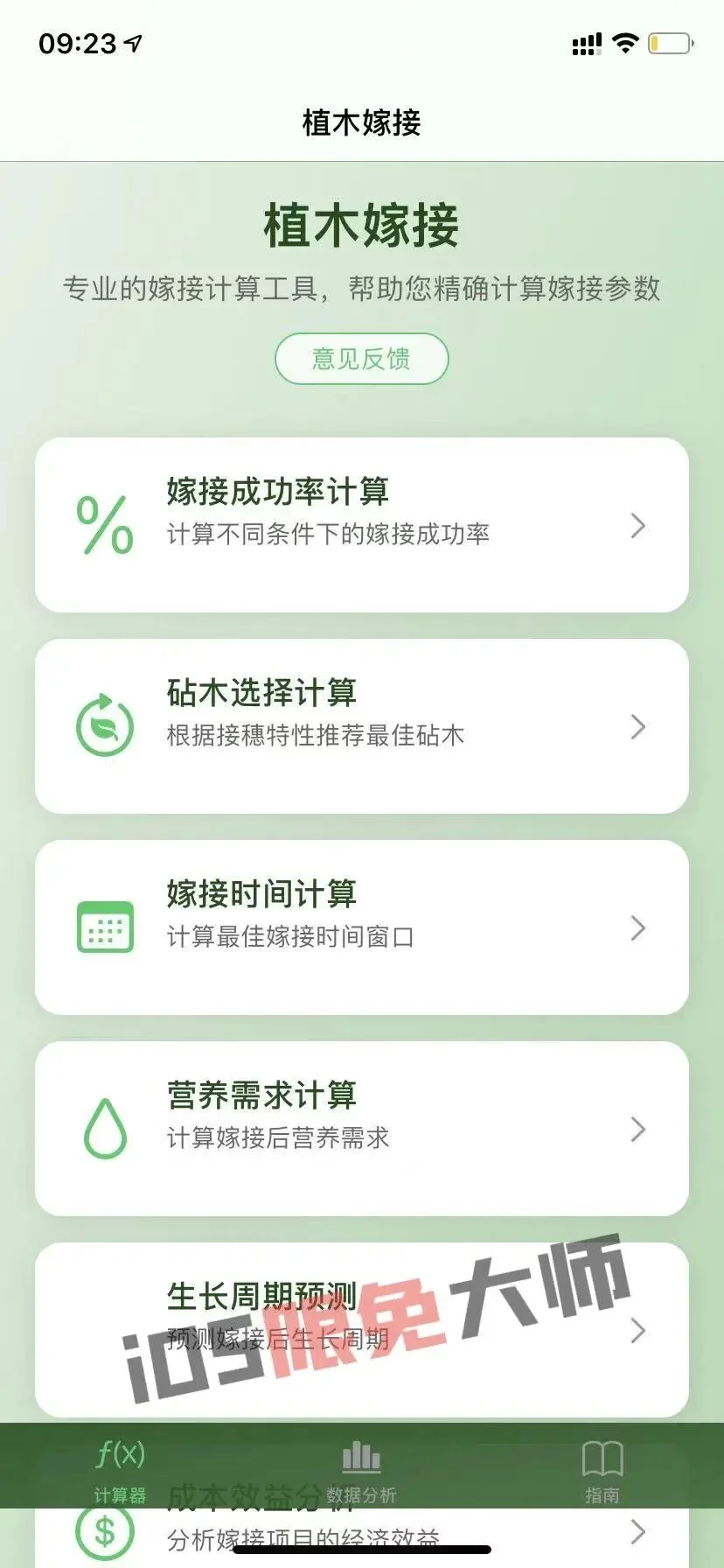The width and height of the screenshot is (724, 1568).
Task: Open 砧木选择计算 via its right arrow
Action: tap(638, 727)
